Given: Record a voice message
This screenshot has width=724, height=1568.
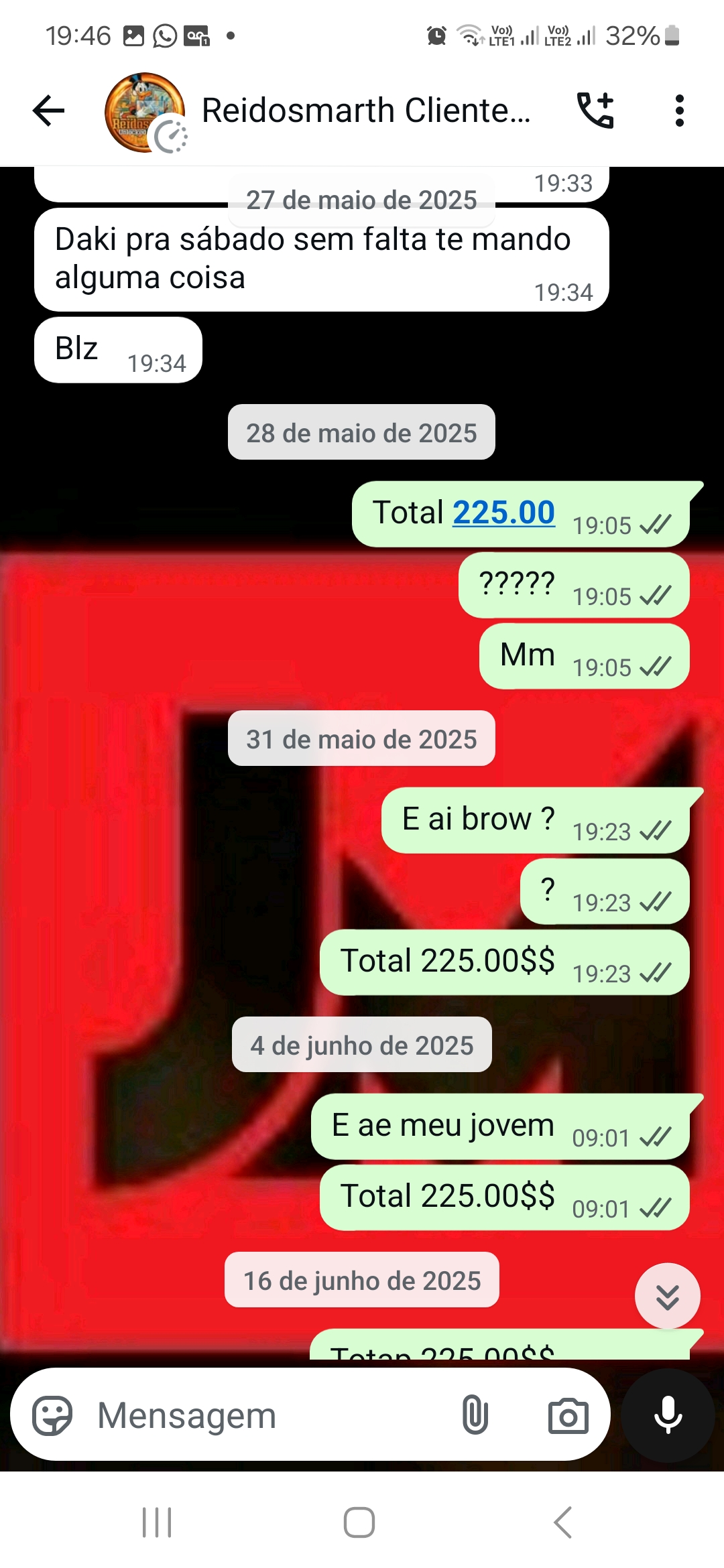Looking at the screenshot, I should tap(668, 1415).
